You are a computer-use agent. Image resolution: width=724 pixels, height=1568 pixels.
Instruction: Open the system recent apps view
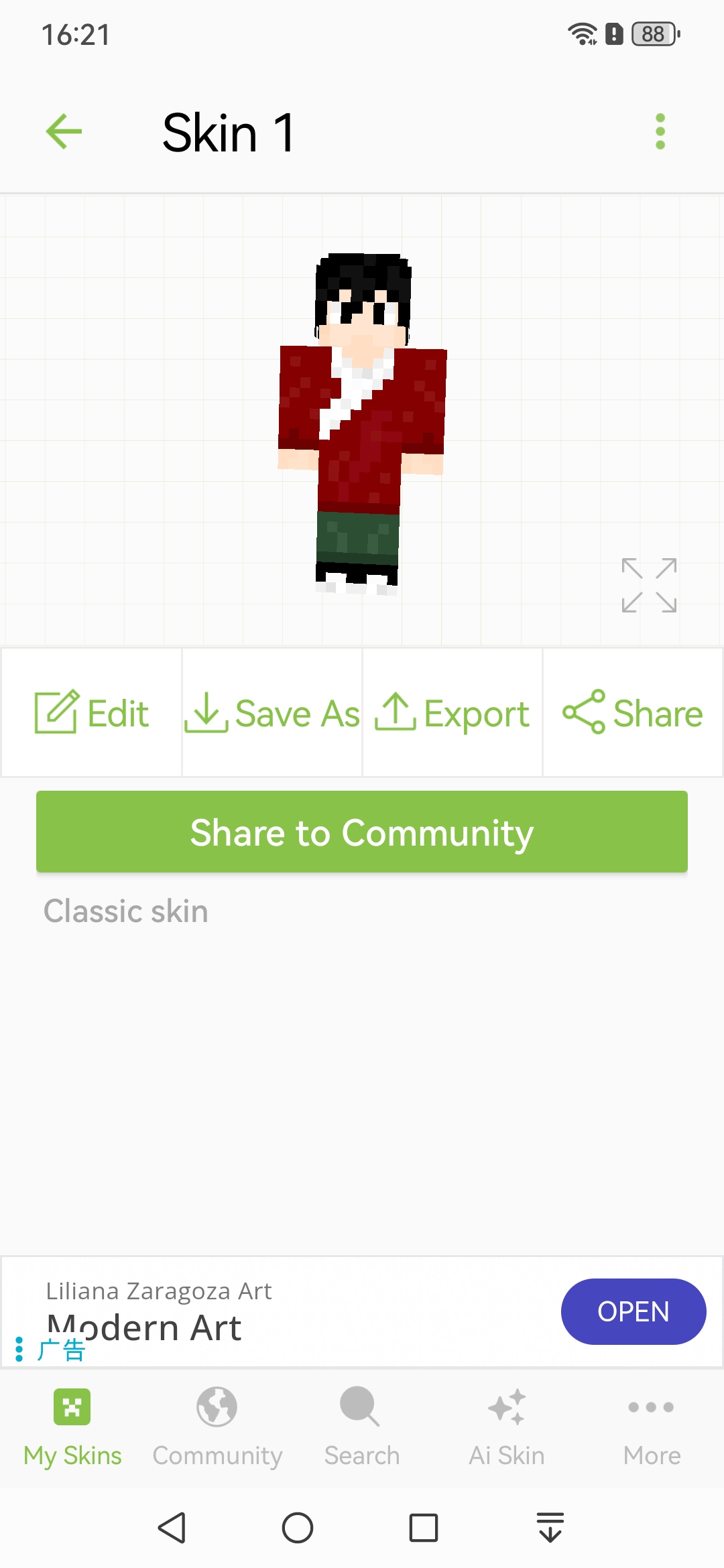(424, 1528)
